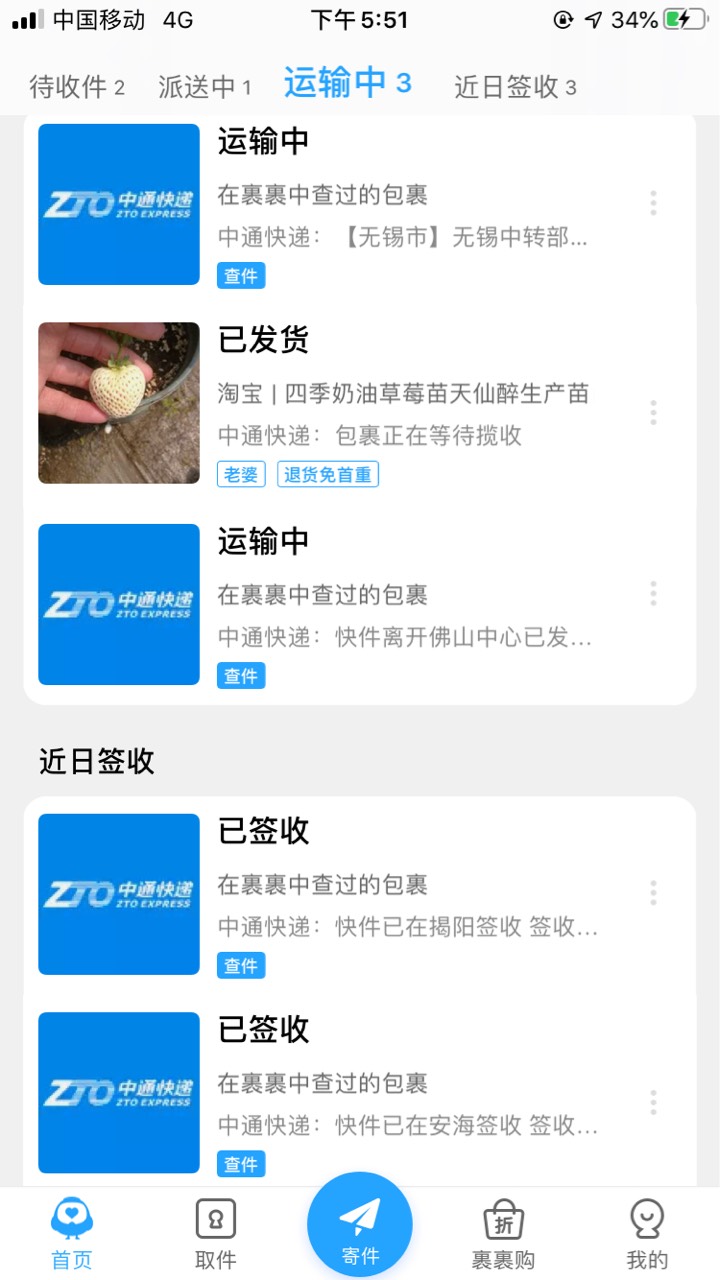This screenshot has height=1280, width=720.
Task: Open more options for the 草莓苗 order
Action: (x=653, y=413)
